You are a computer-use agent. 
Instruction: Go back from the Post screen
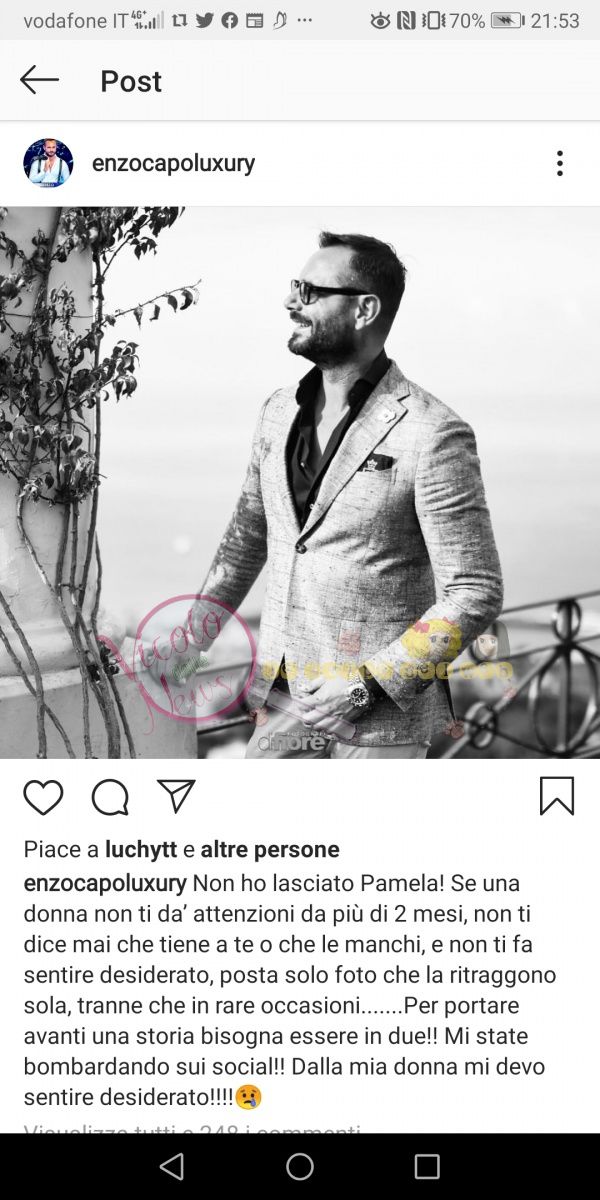click(x=40, y=81)
